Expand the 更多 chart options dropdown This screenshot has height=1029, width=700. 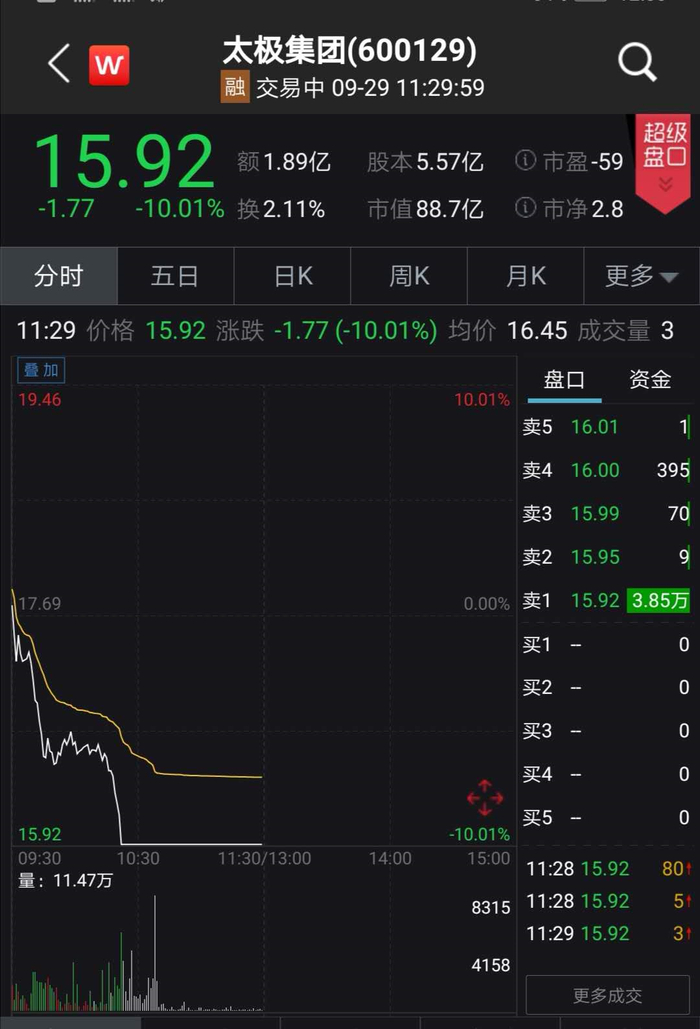[x=641, y=276]
